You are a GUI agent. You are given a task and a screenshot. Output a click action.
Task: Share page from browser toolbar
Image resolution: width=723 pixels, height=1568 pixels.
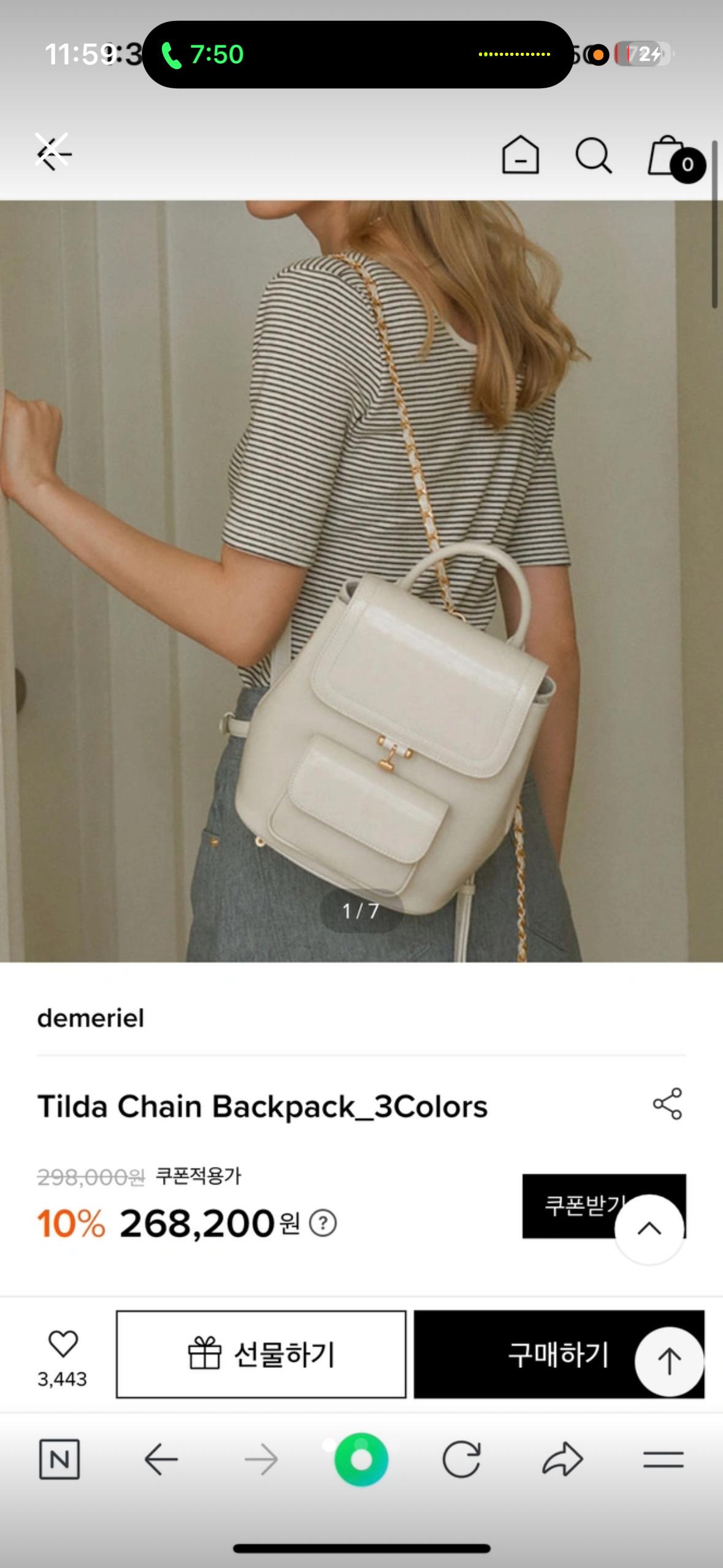tap(562, 1459)
